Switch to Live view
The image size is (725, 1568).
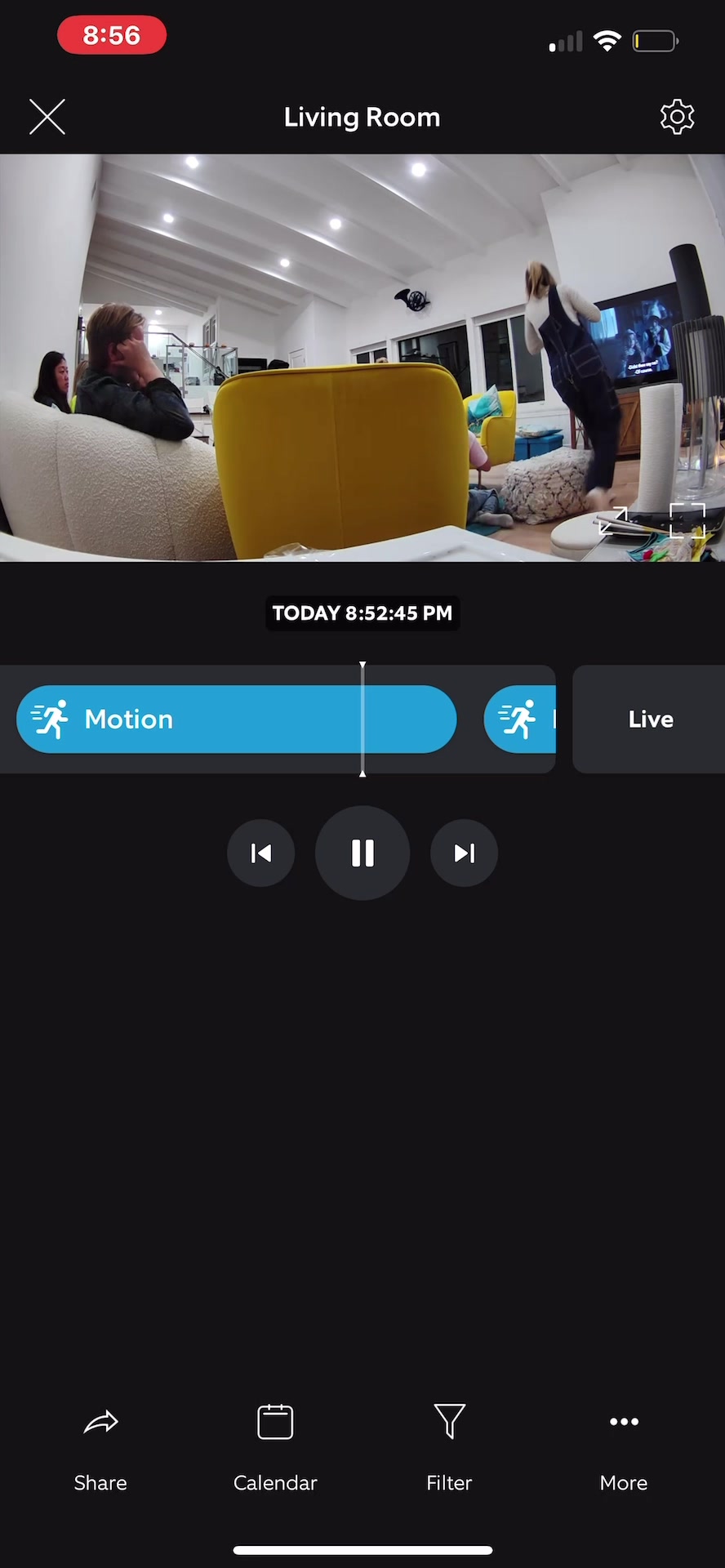coord(650,719)
